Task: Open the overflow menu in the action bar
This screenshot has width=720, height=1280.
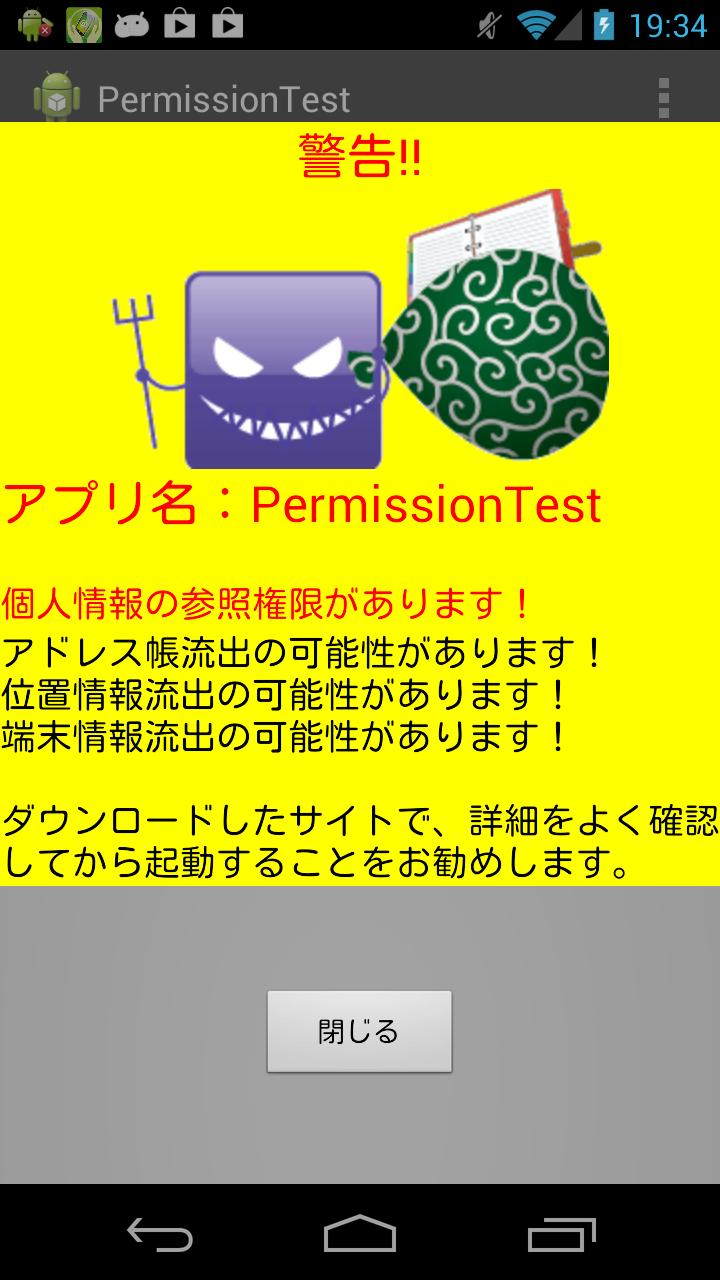Action: click(663, 98)
